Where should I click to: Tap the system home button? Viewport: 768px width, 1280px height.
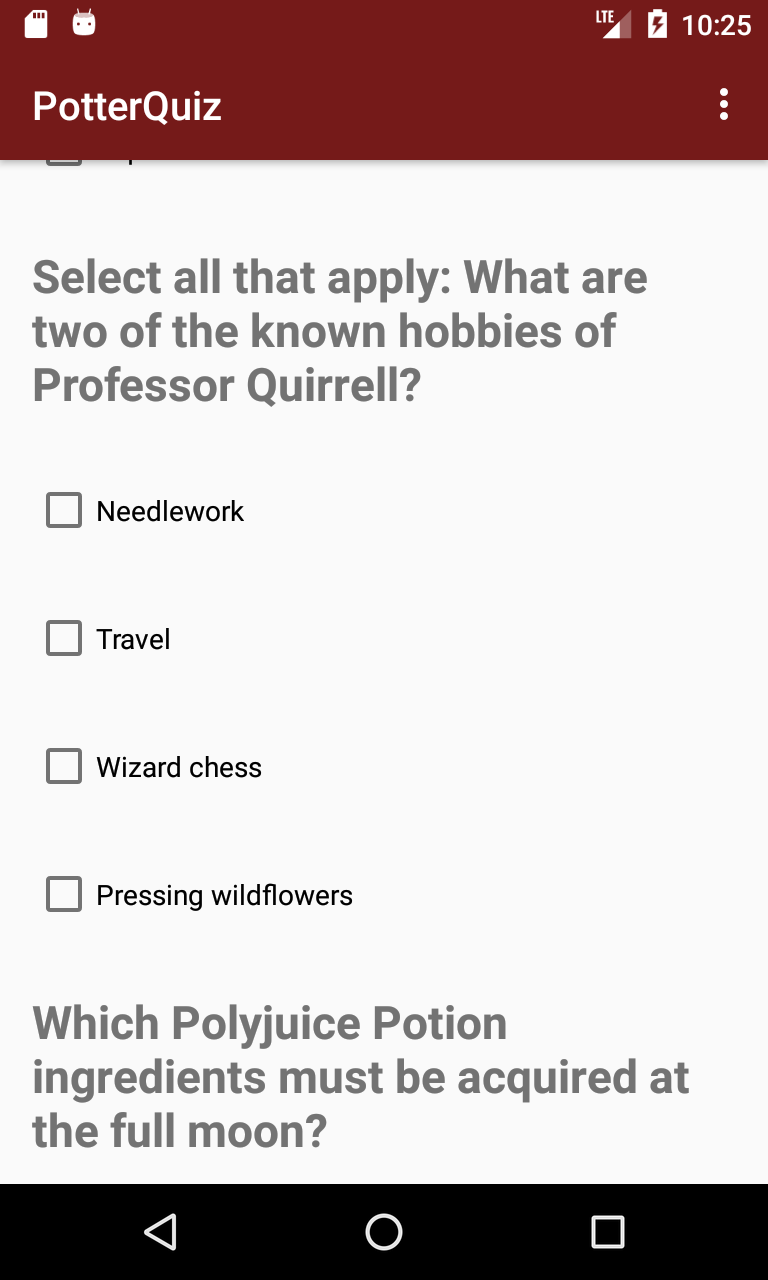click(x=384, y=1232)
